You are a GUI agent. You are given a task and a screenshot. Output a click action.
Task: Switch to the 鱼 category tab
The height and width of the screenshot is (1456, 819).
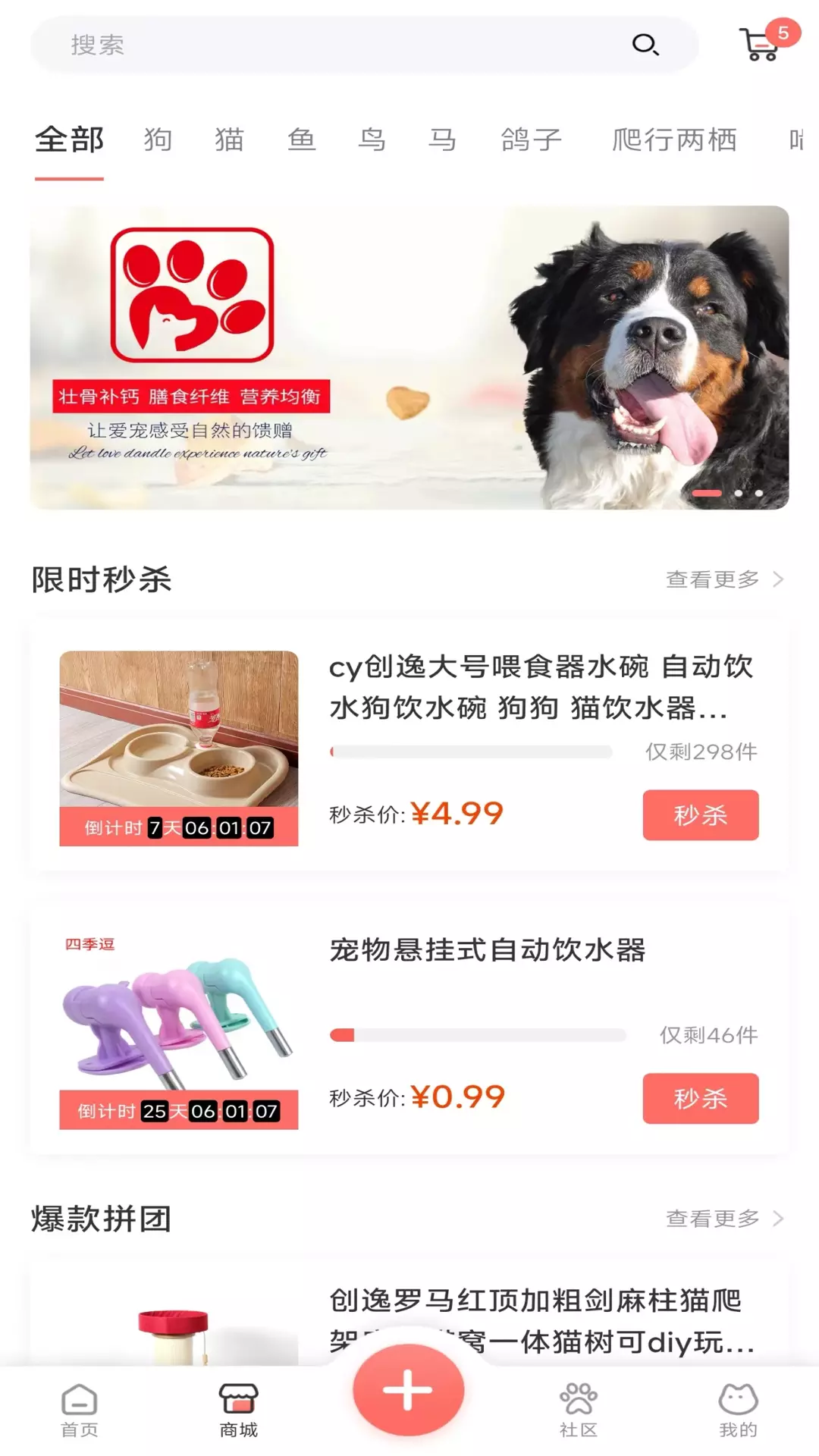[x=301, y=140]
